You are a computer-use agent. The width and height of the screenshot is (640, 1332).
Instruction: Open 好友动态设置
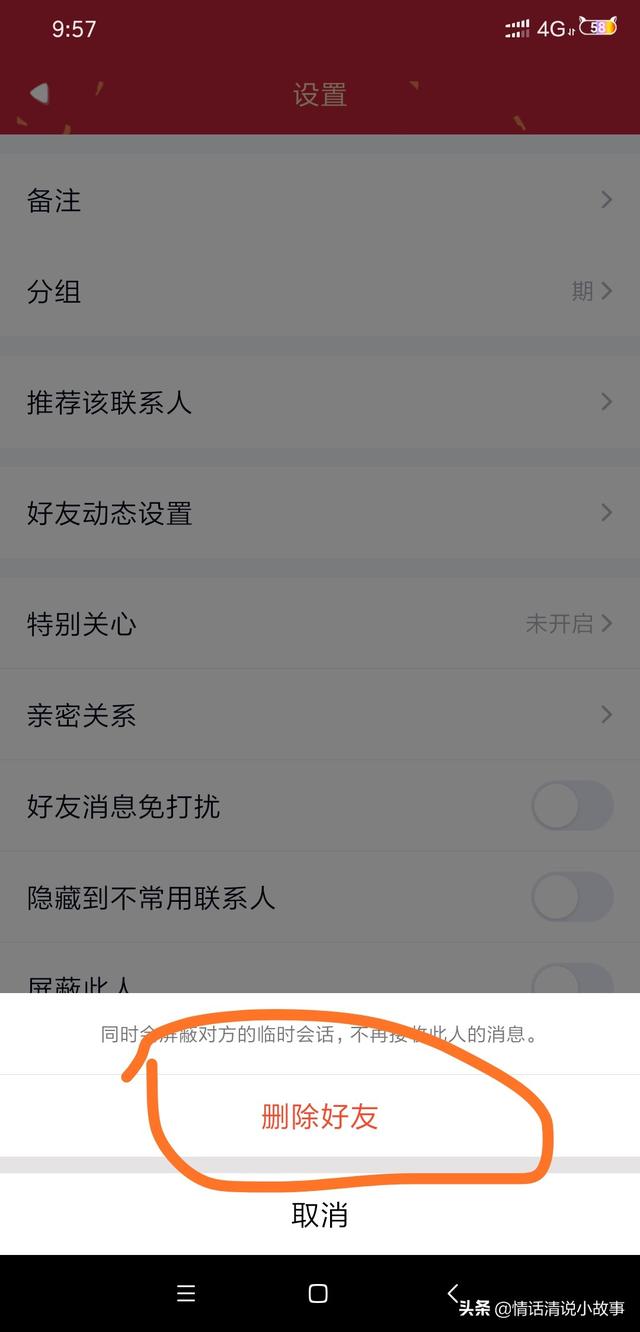[x=320, y=513]
